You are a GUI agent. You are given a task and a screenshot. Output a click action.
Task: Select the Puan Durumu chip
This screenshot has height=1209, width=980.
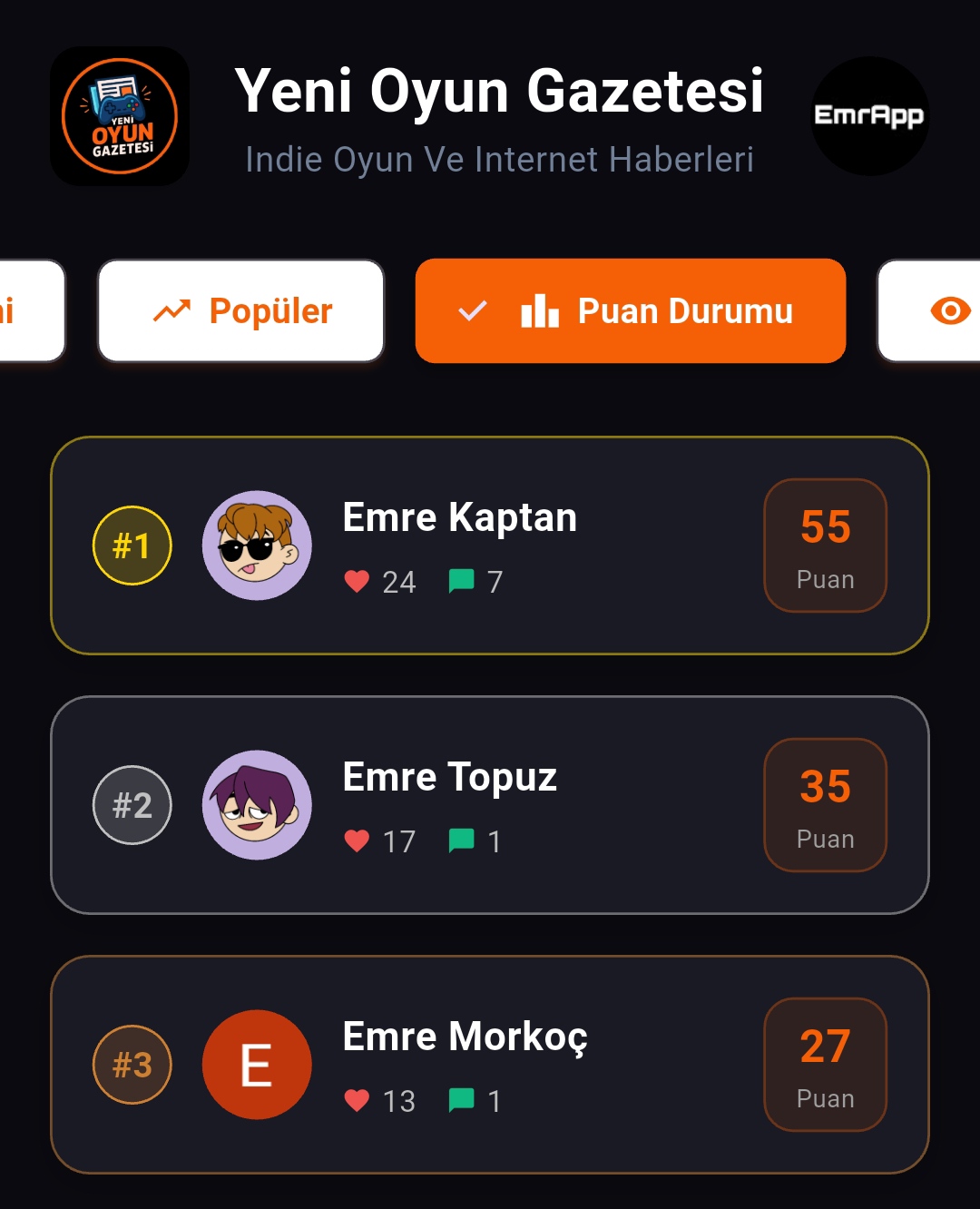631,311
